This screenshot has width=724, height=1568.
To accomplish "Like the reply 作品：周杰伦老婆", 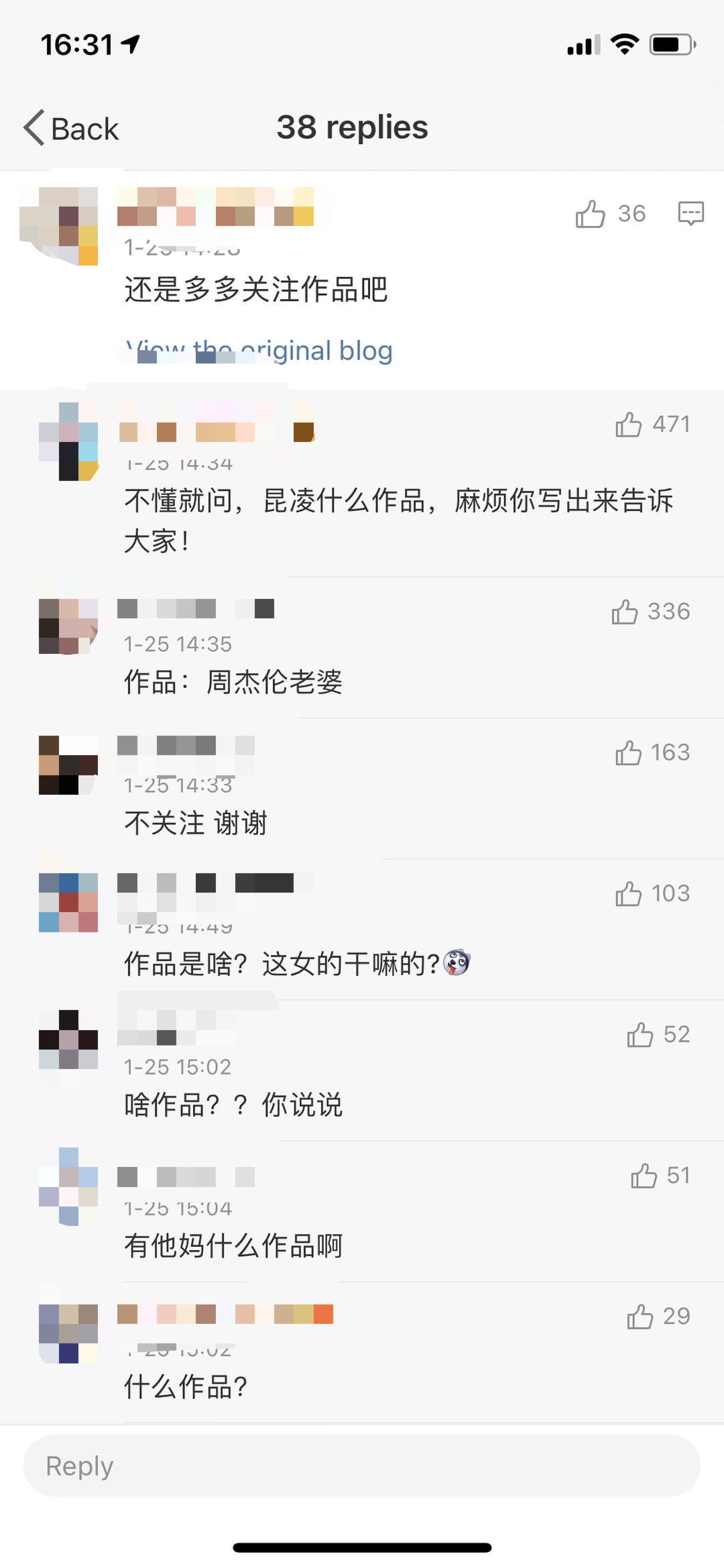I will pyautogui.click(x=625, y=612).
